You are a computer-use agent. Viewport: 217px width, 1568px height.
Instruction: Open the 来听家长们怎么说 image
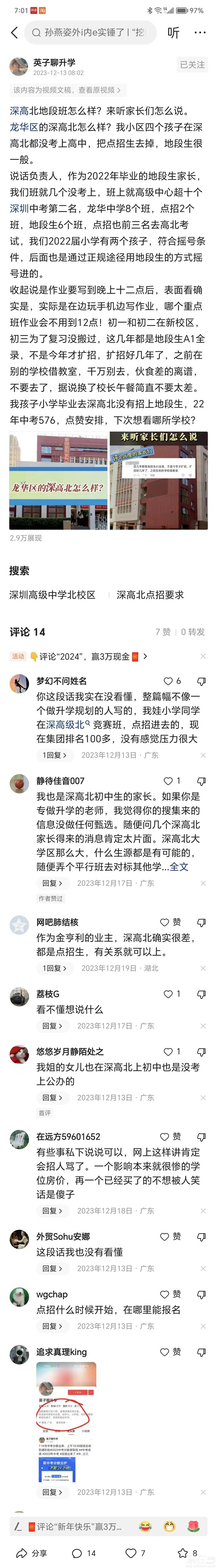point(158,480)
